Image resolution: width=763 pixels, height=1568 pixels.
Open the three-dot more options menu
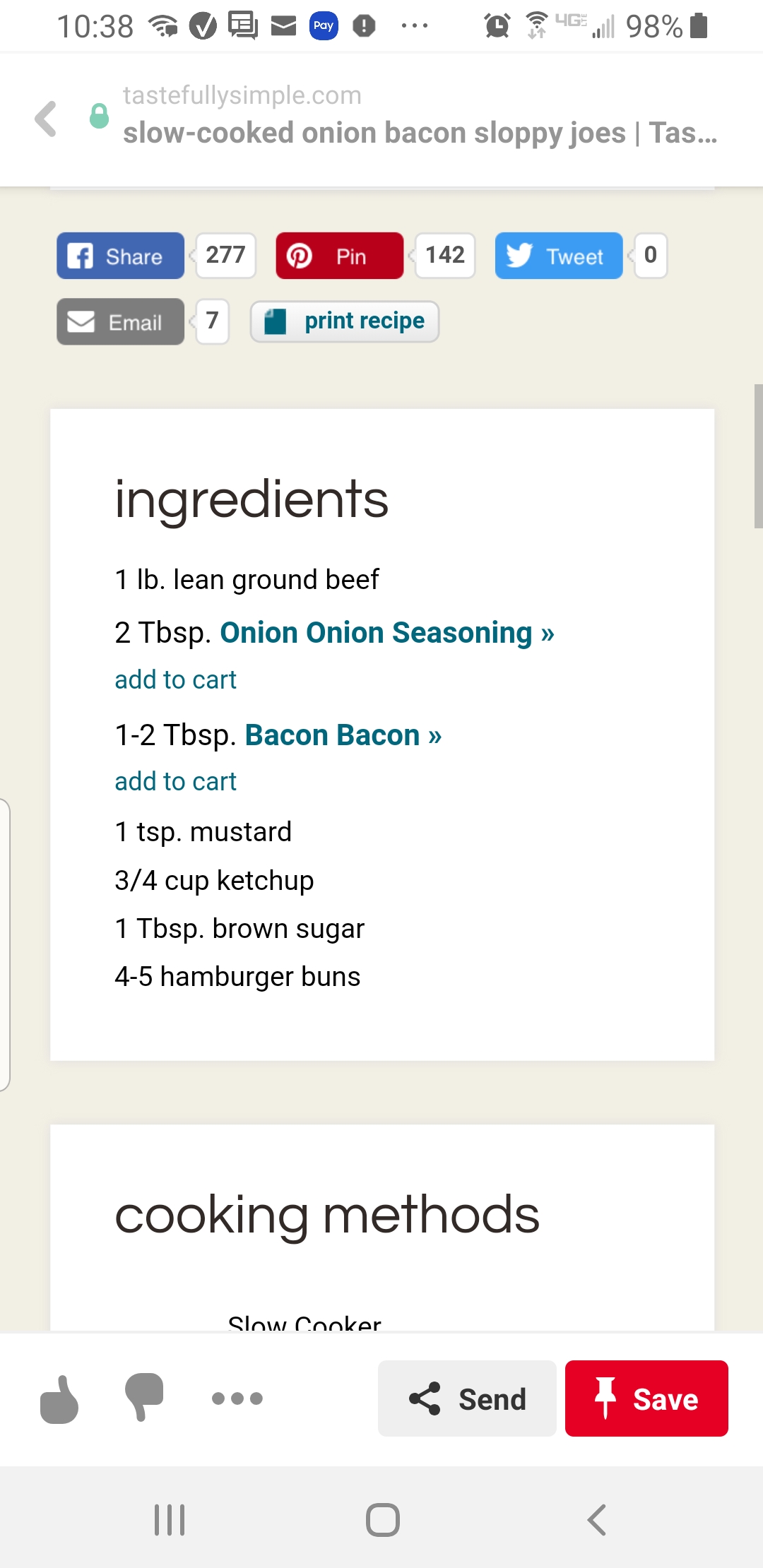[237, 1398]
